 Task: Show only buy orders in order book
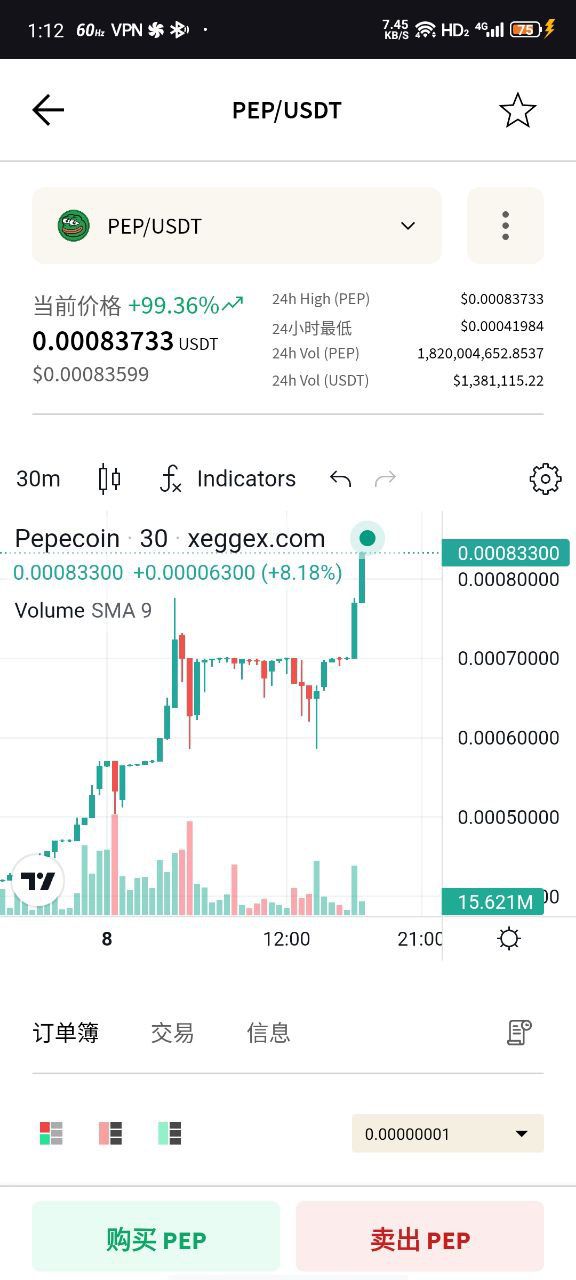170,1133
